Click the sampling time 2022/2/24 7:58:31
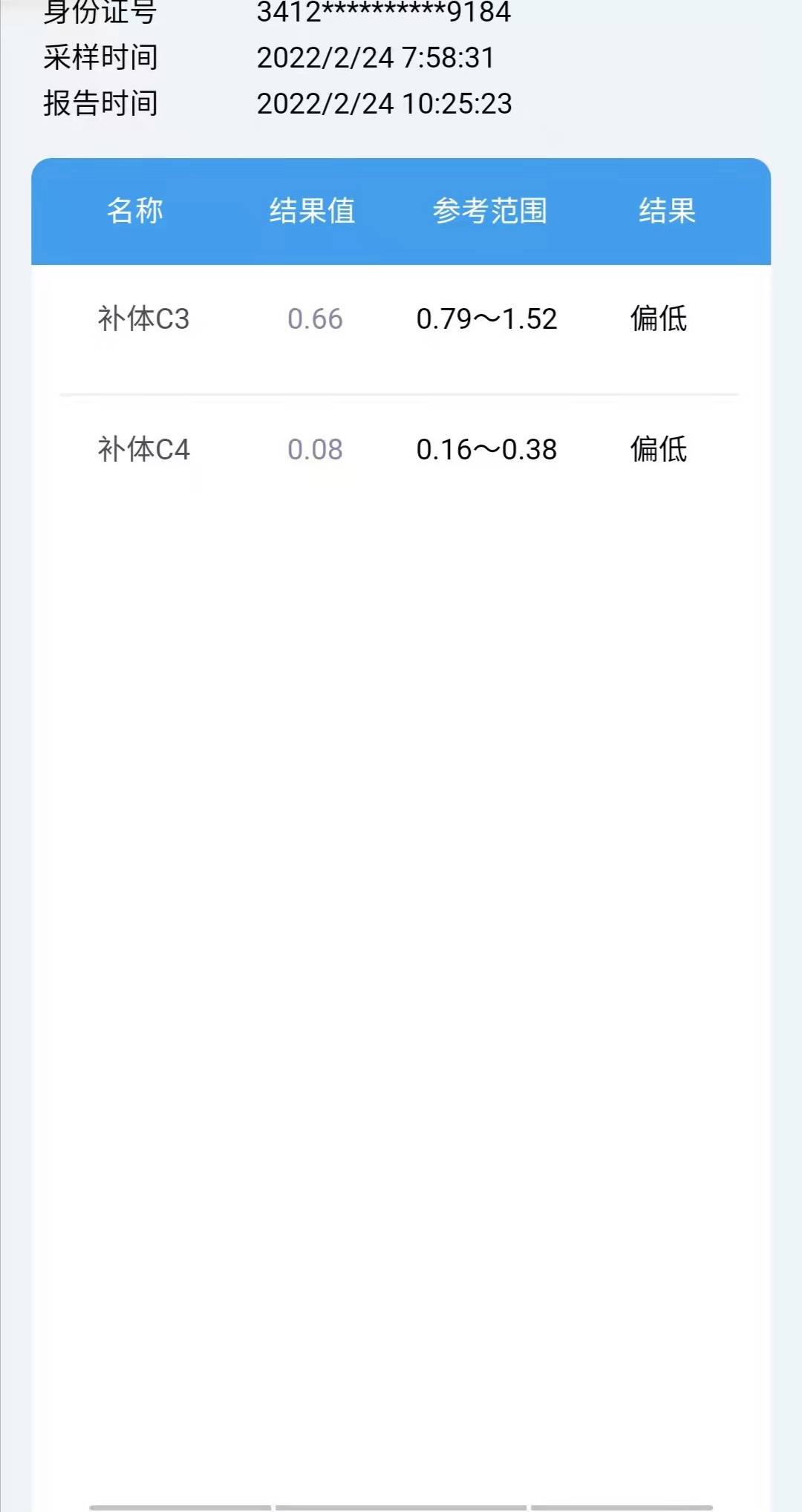802x1512 pixels. click(x=375, y=57)
